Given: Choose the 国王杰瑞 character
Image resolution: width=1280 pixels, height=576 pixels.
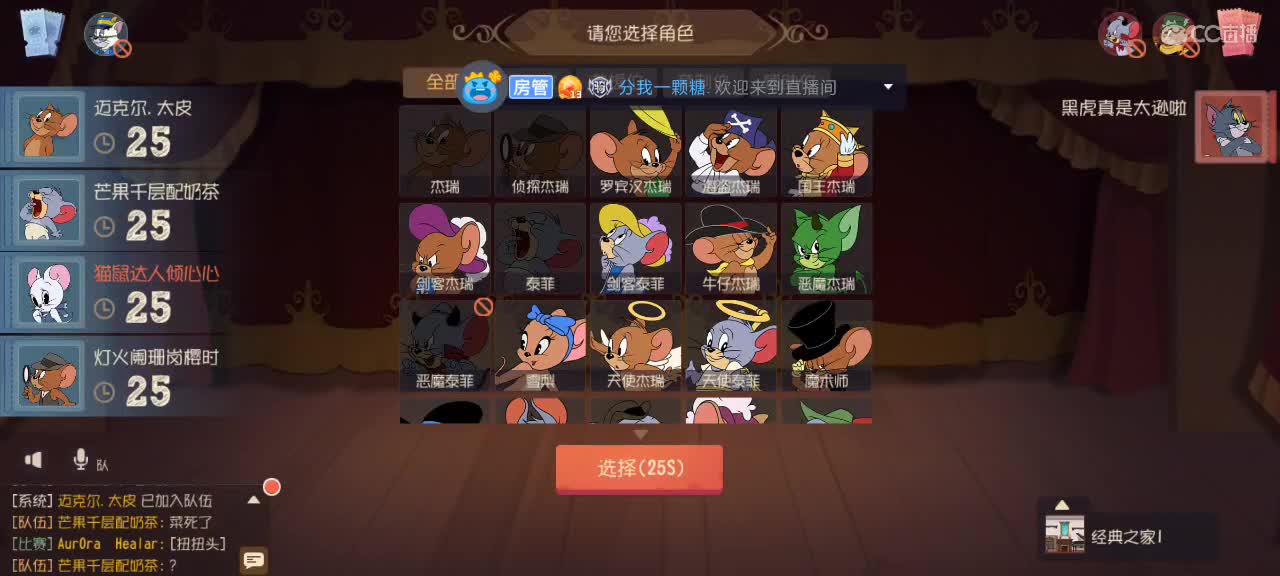Looking at the screenshot, I should point(827,150).
